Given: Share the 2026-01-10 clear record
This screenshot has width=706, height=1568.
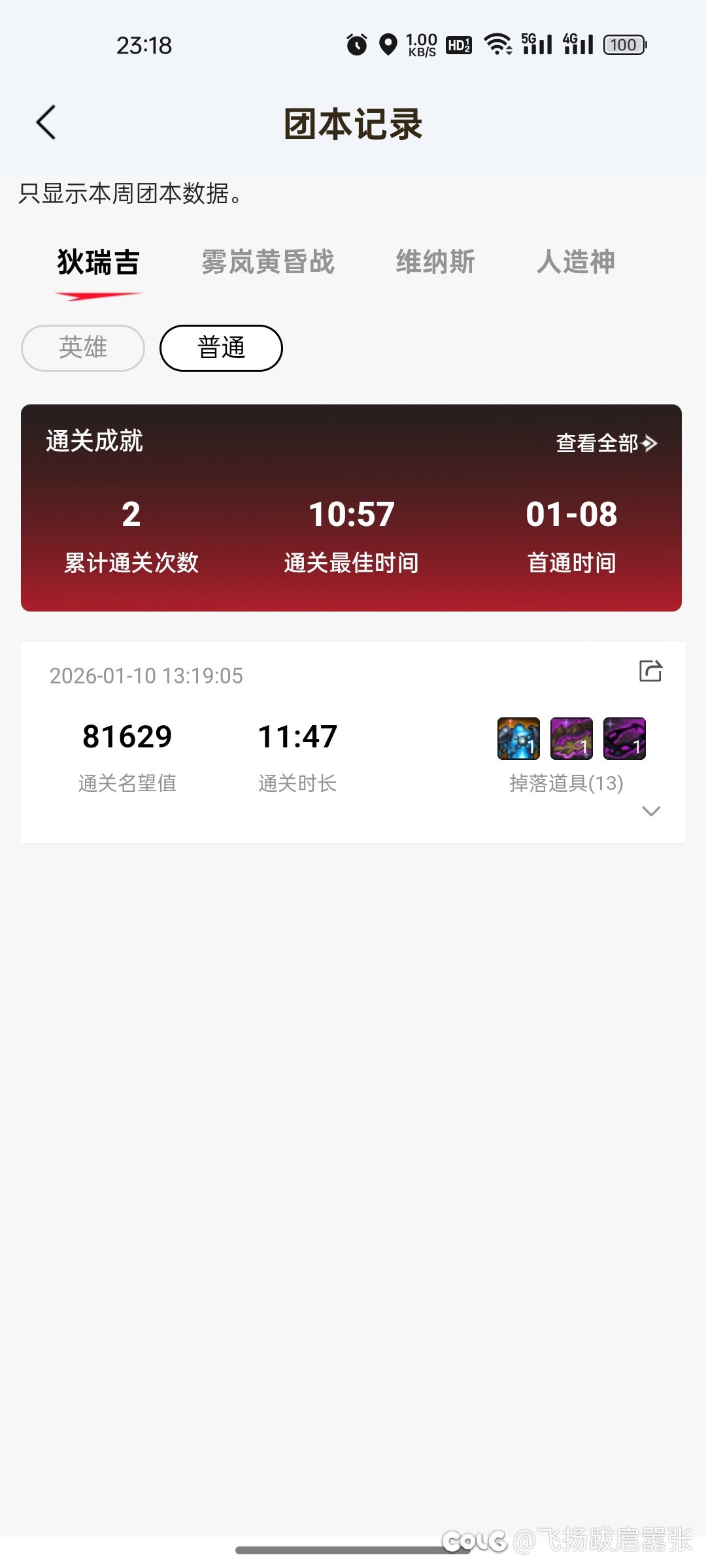Looking at the screenshot, I should 650,671.
